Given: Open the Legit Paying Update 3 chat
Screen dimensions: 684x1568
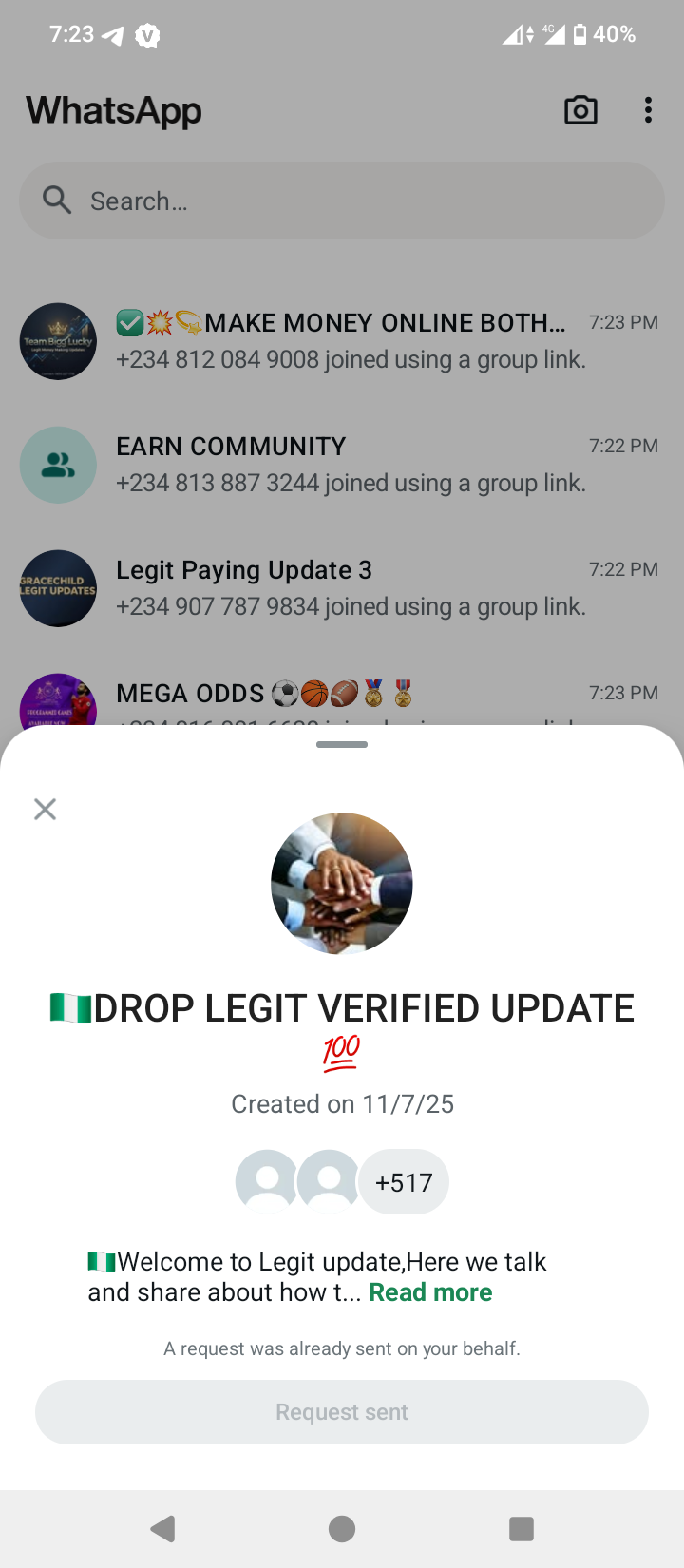Looking at the screenshot, I should tap(342, 588).
